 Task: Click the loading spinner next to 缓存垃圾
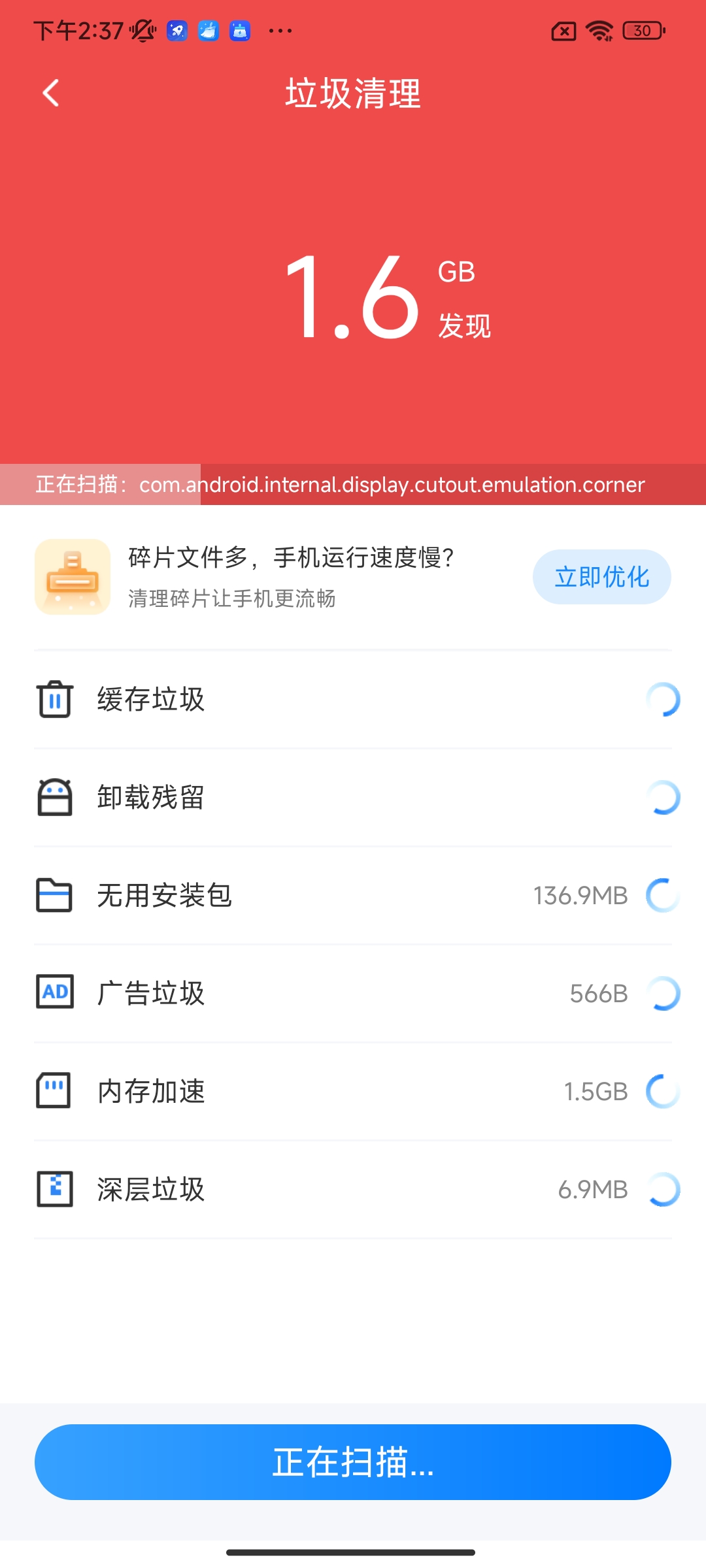tap(662, 699)
